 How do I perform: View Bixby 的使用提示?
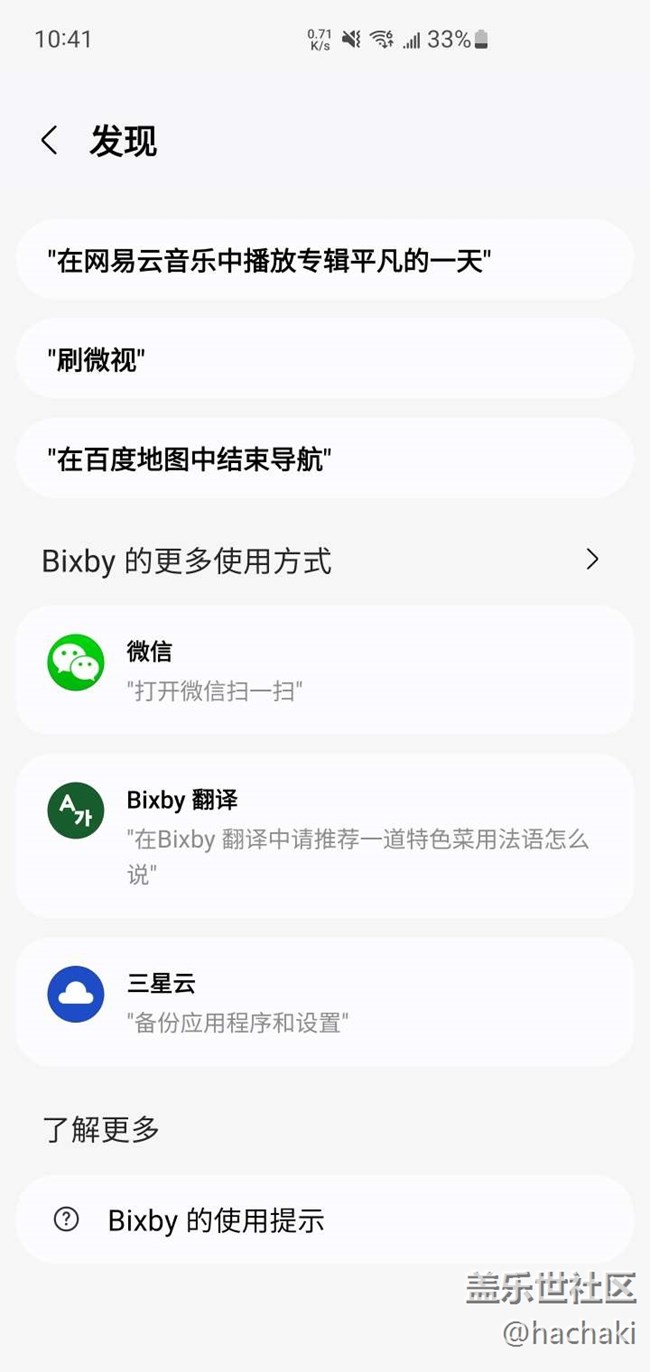(324, 1220)
